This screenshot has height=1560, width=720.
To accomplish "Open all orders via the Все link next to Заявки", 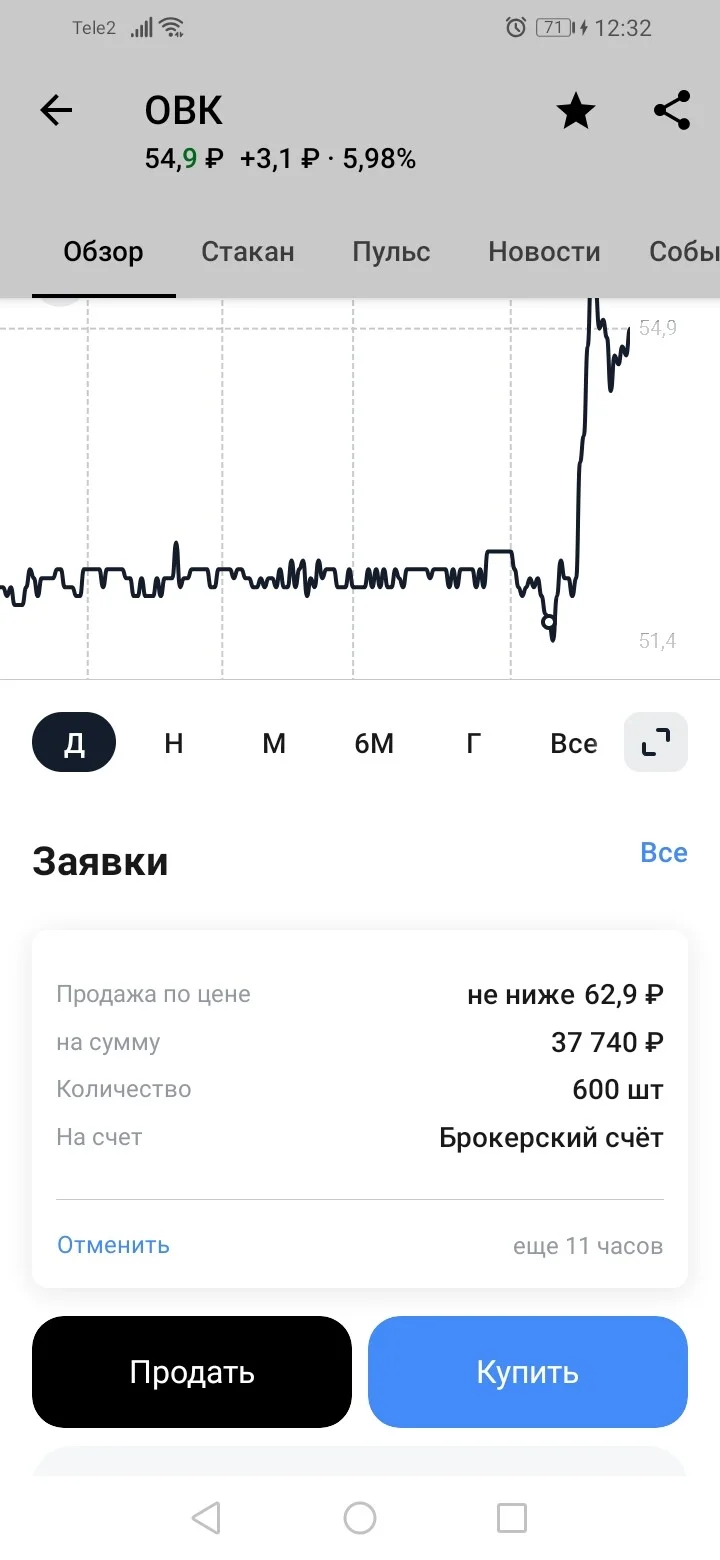I will (x=664, y=853).
